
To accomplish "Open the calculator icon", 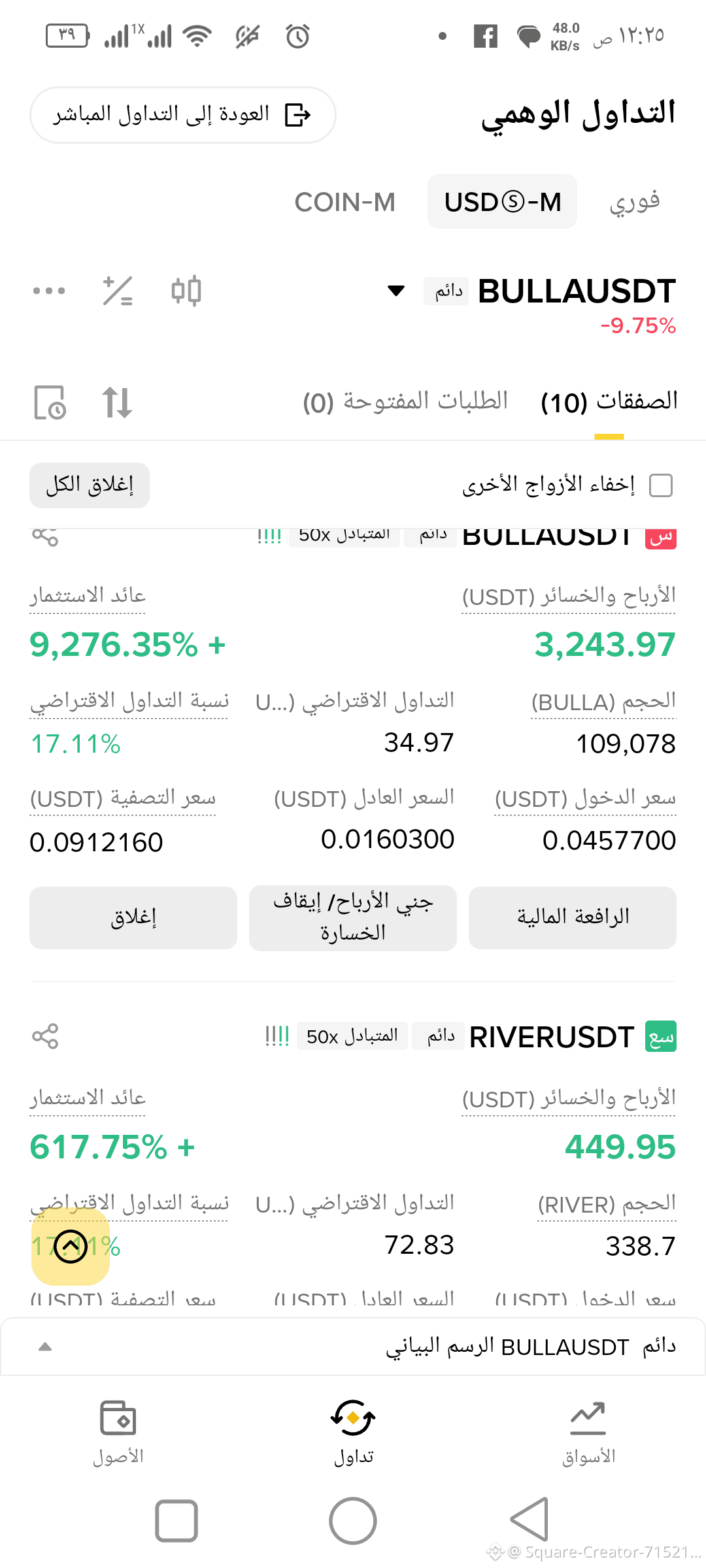I will (118, 291).
